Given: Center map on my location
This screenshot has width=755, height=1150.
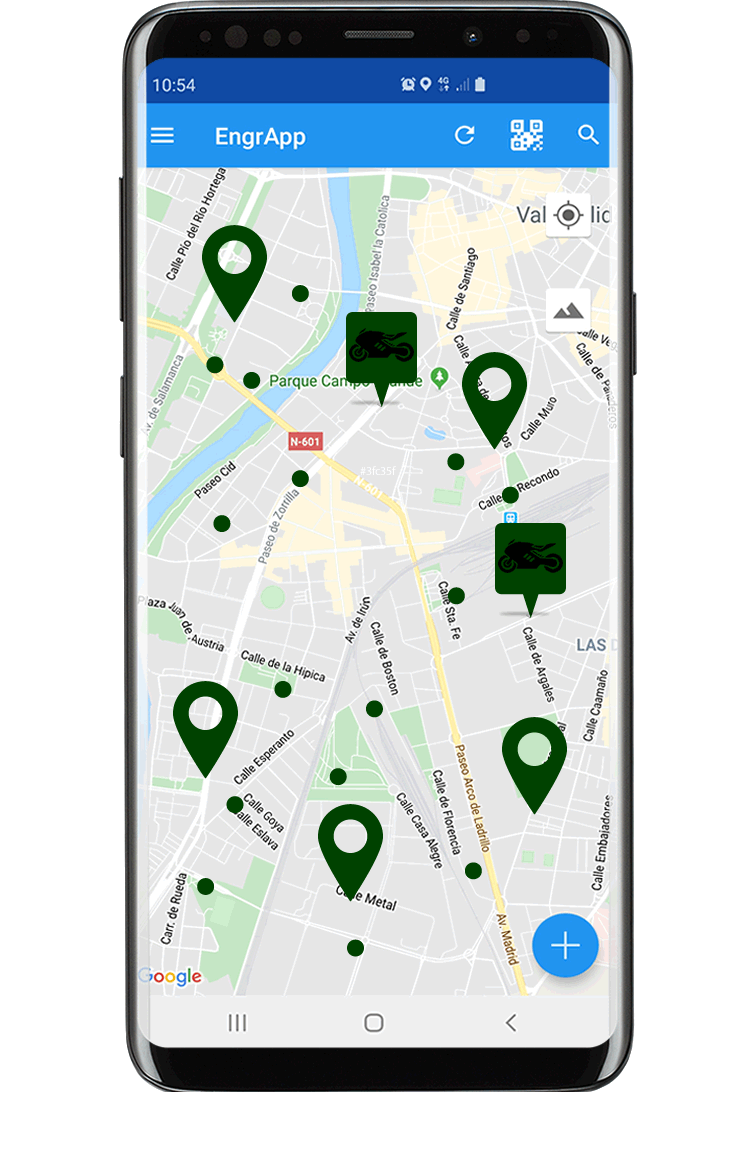Looking at the screenshot, I should [x=568, y=215].
